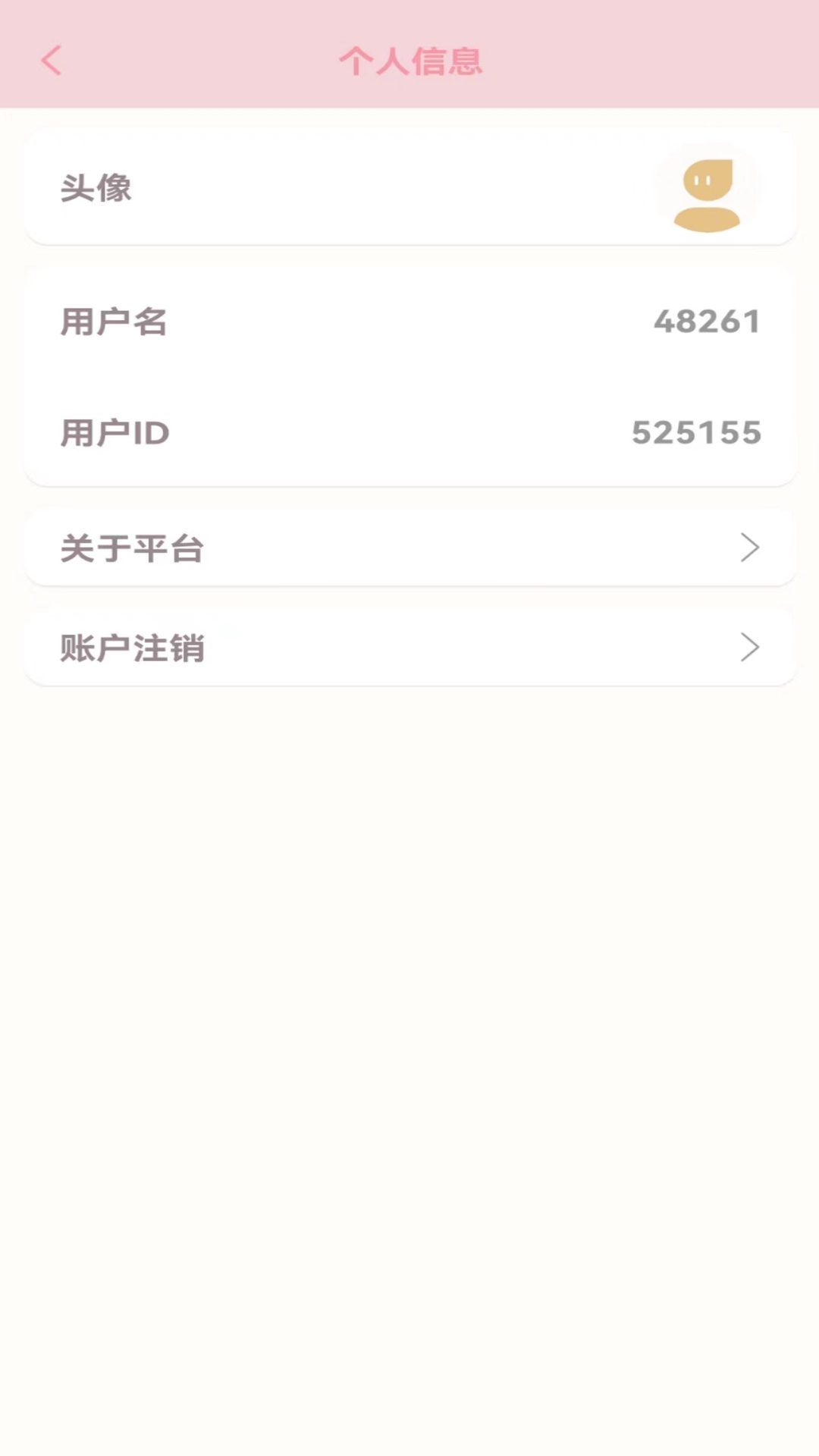This screenshot has width=819, height=1456.
Task: Click the 用户ID value 525155
Action: click(695, 432)
